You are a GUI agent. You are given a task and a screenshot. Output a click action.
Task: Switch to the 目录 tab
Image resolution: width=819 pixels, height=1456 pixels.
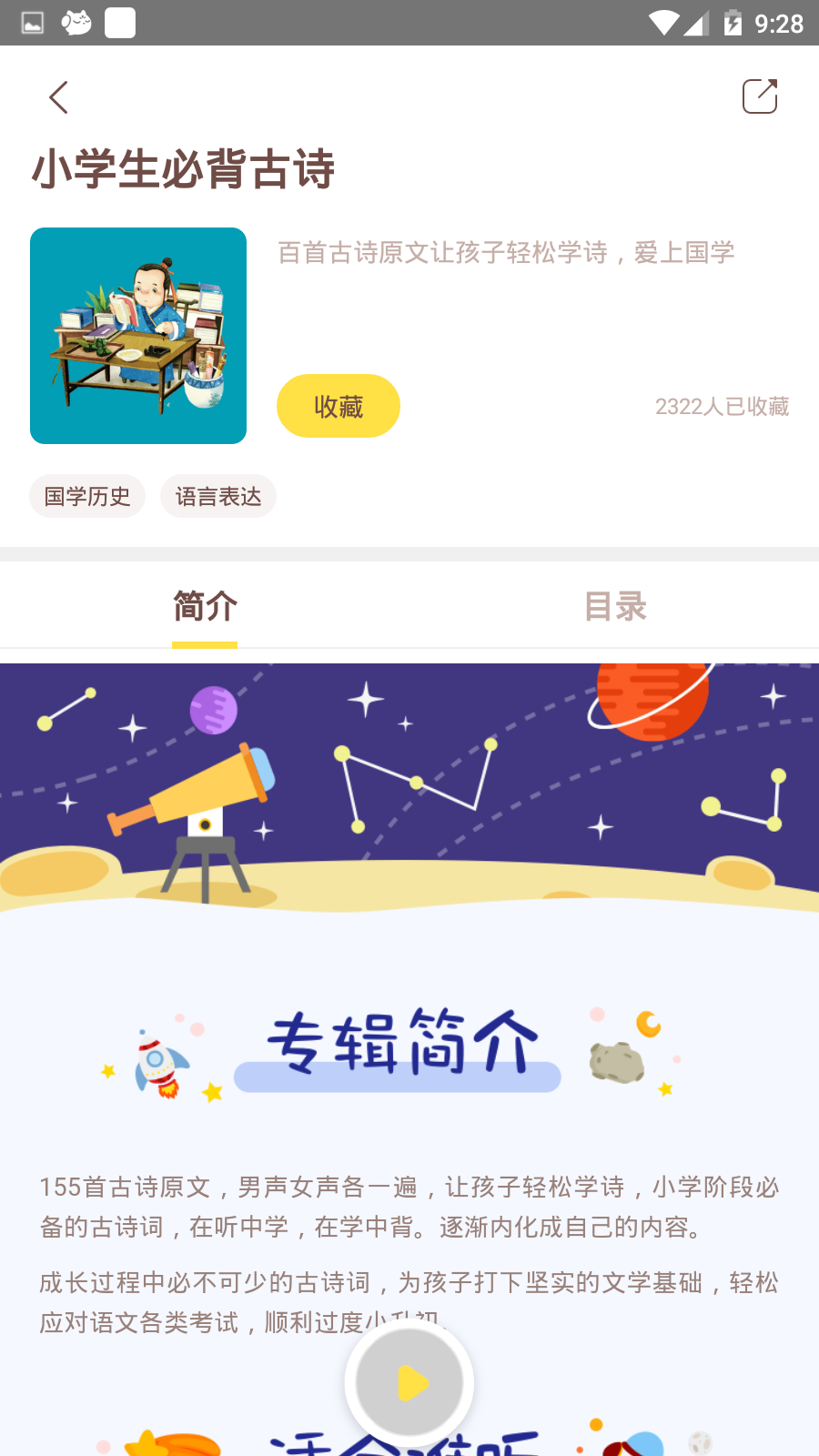(615, 606)
